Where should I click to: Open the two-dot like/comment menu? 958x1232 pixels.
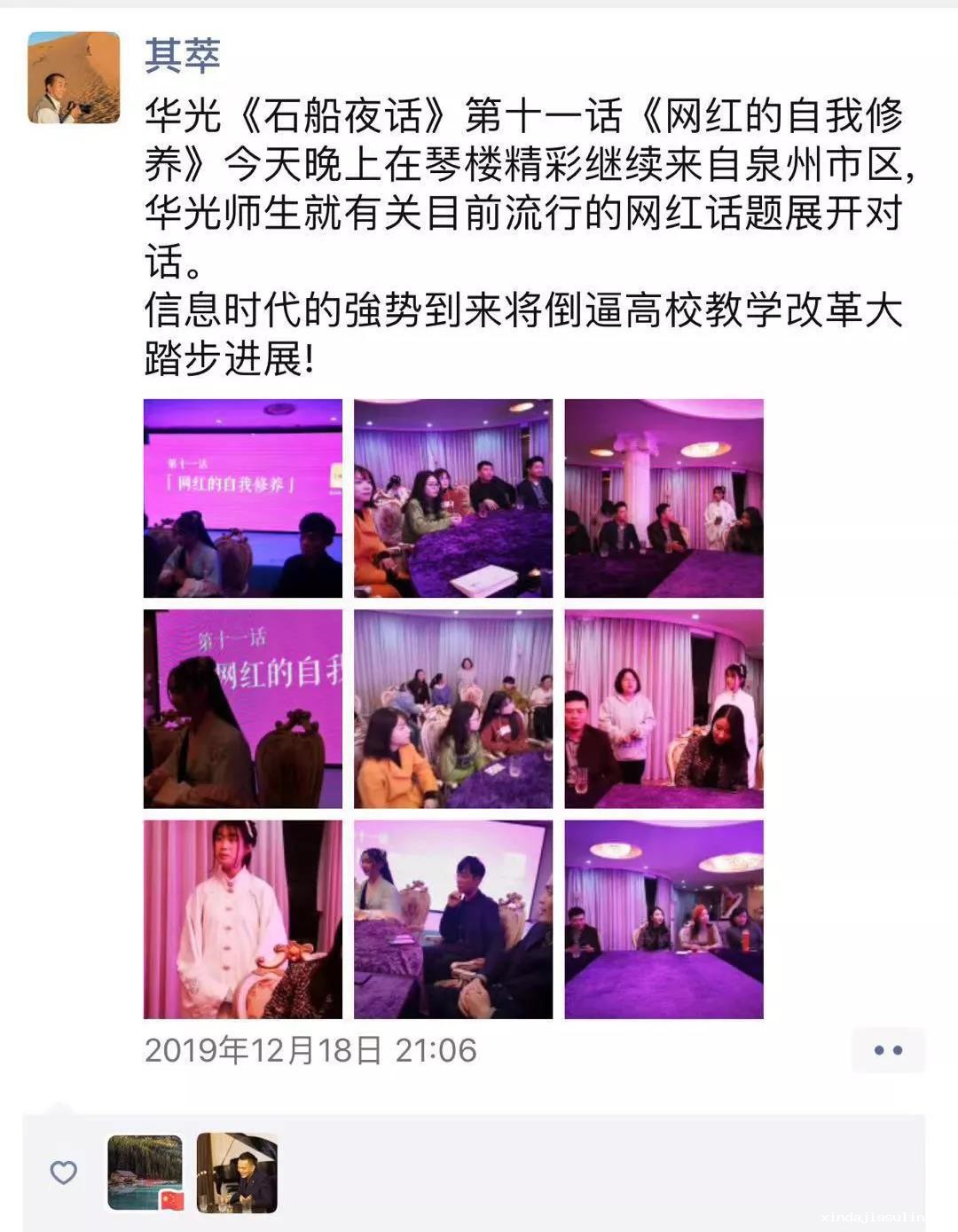(888, 1050)
